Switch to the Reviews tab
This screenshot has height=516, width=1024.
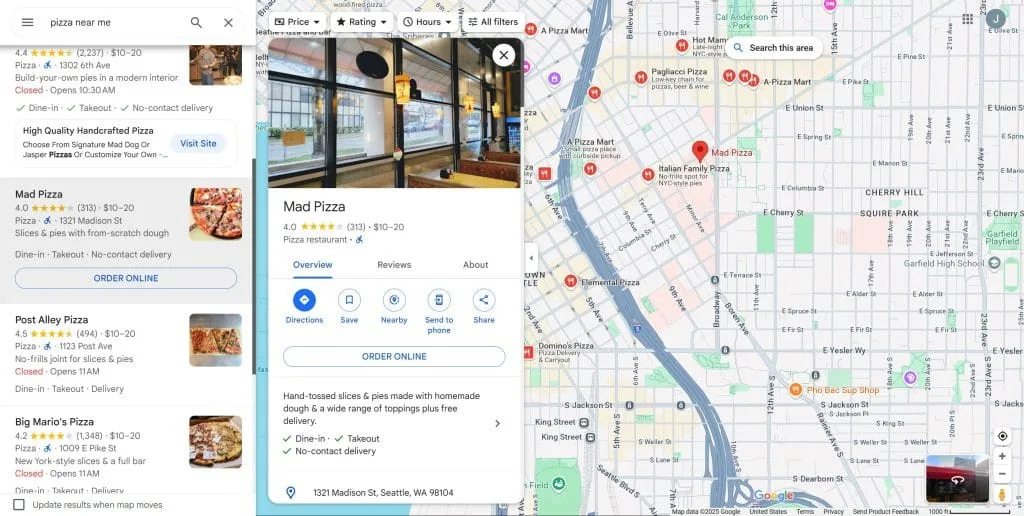[394, 265]
